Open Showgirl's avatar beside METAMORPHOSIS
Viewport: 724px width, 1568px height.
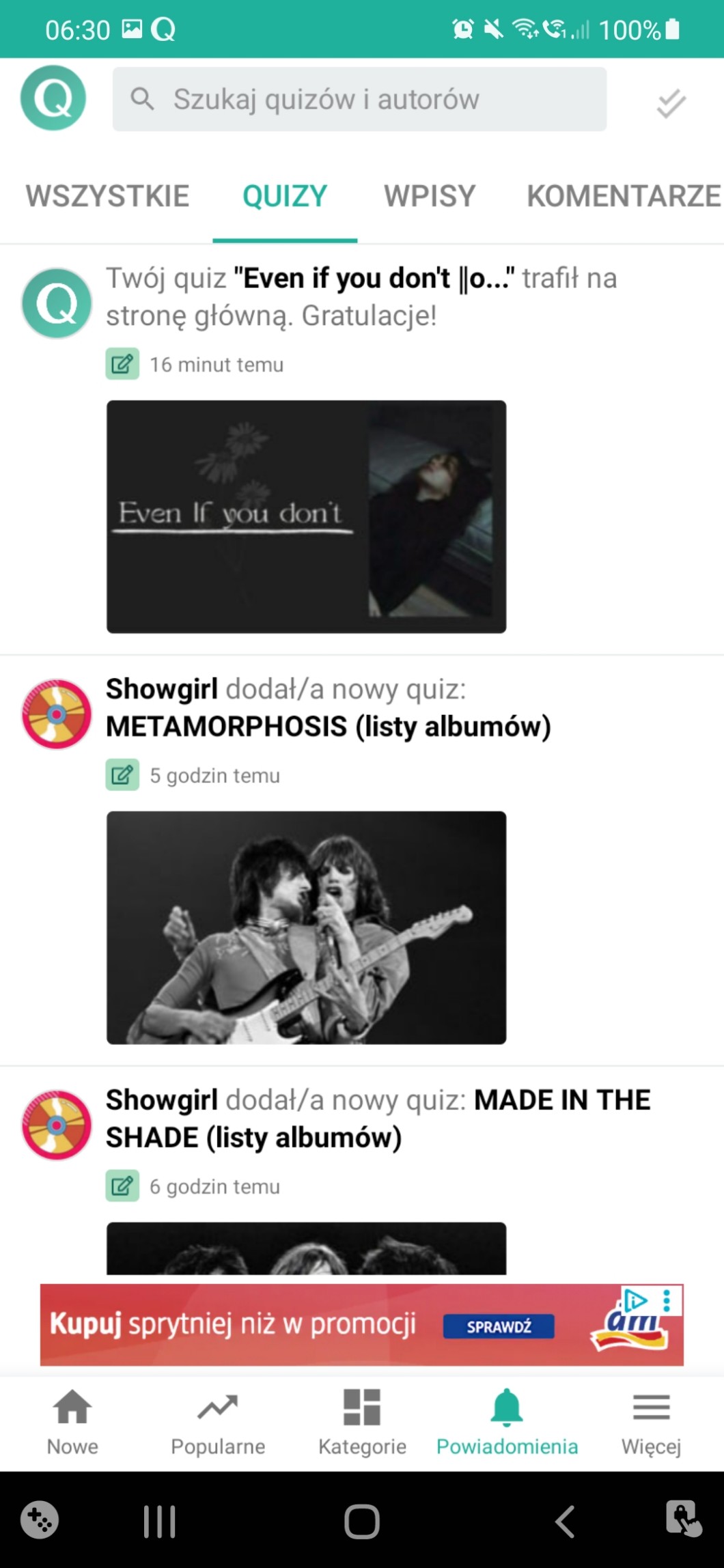[57, 714]
